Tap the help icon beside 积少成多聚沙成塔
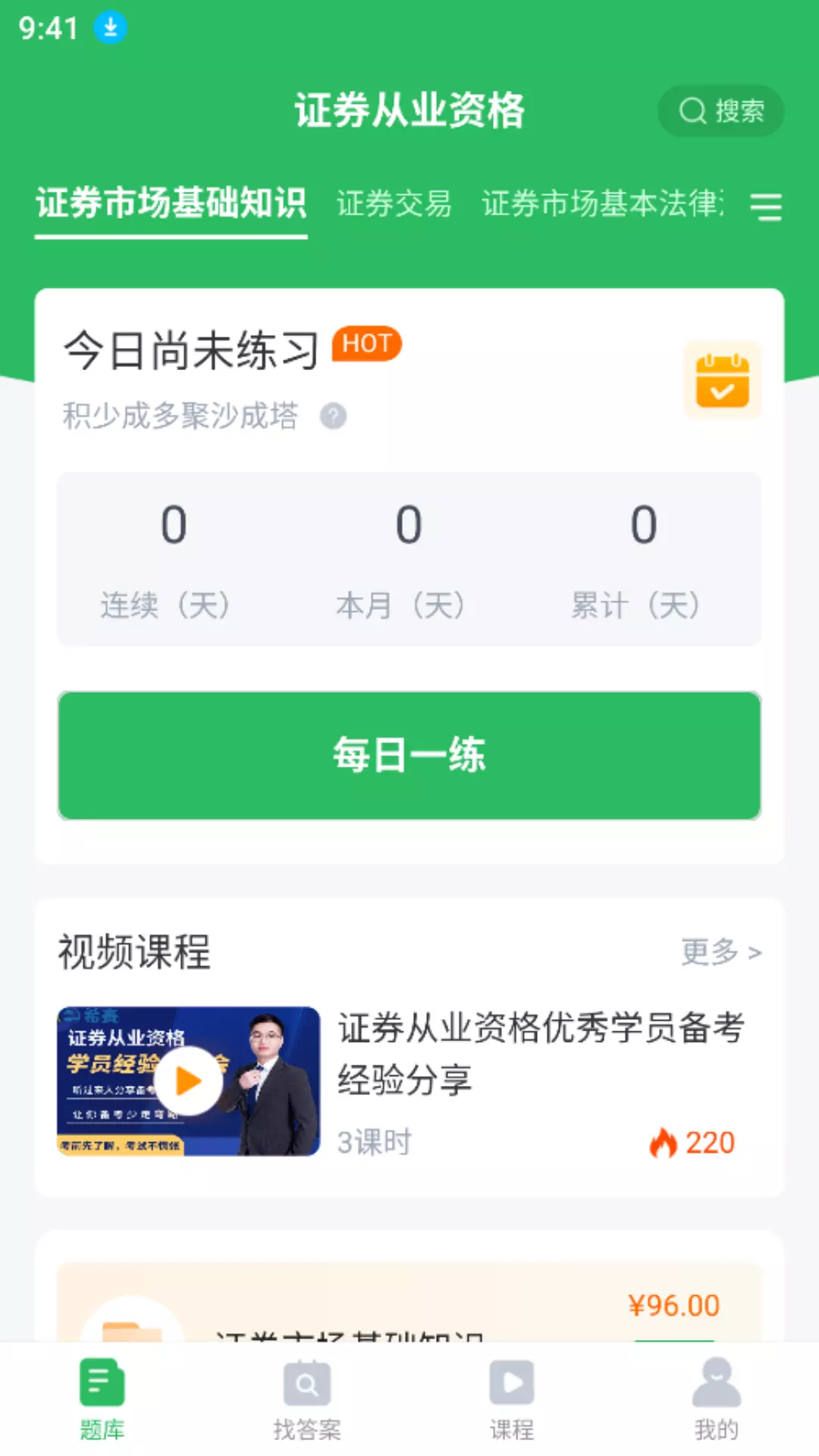Viewport: 819px width, 1456px height. pos(333,416)
